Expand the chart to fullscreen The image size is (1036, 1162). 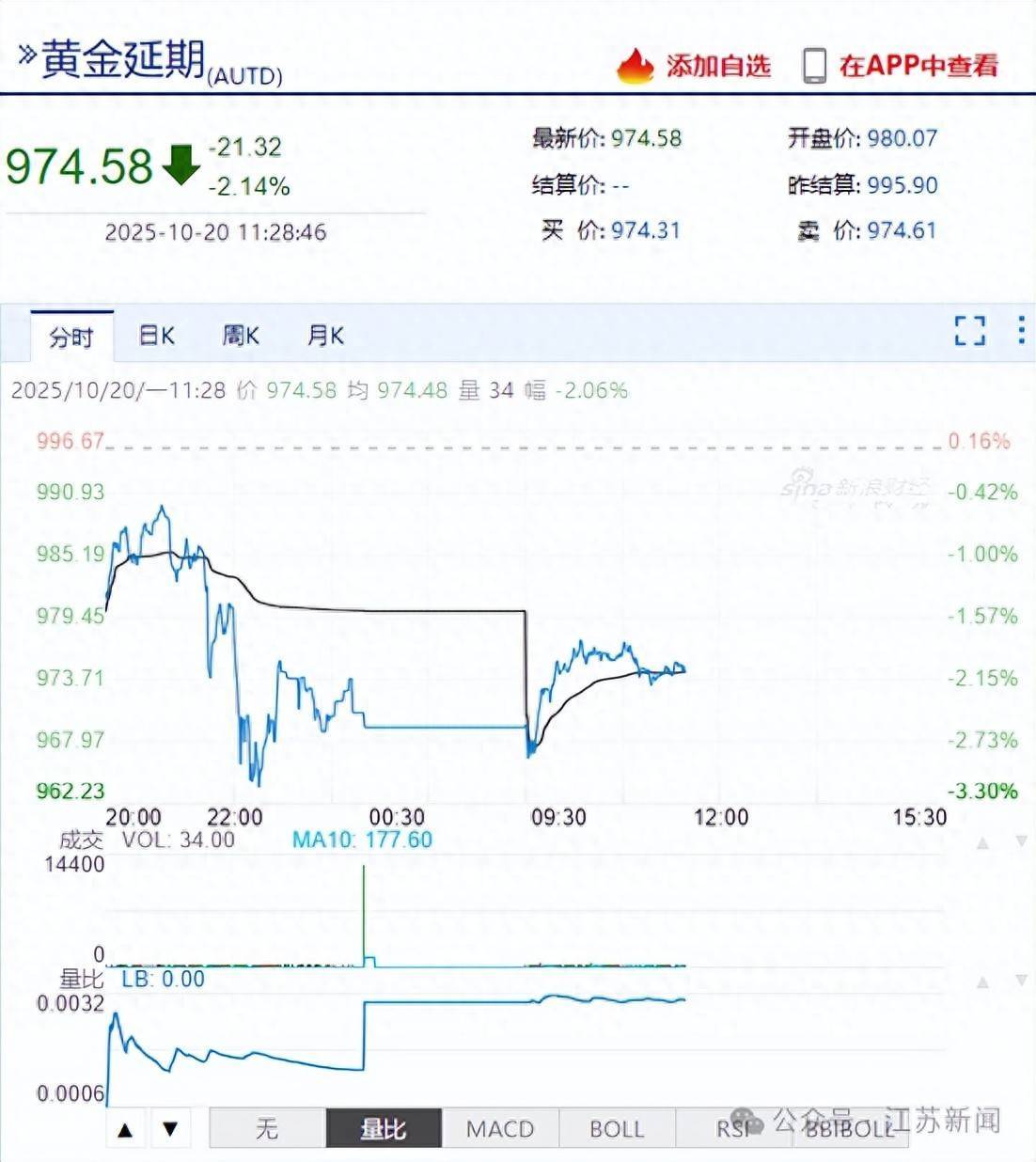[x=969, y=331]
